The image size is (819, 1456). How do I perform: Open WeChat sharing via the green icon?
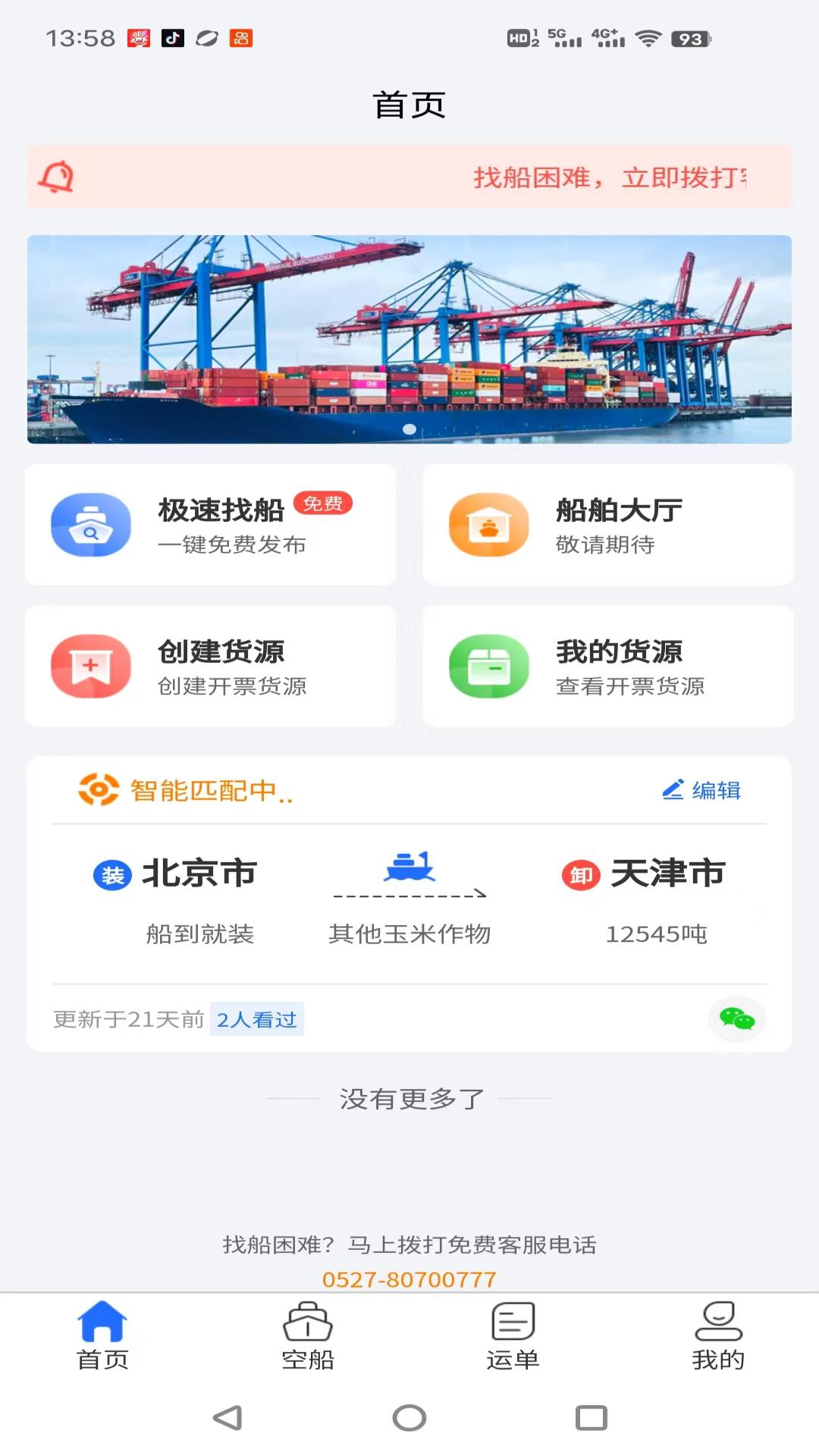point(736,1019)
